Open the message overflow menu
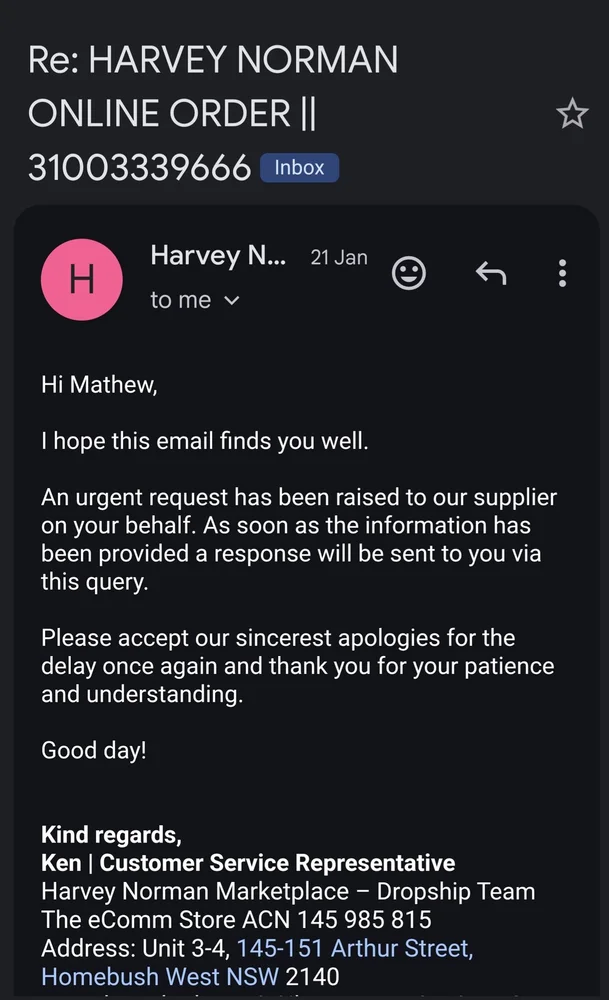The width and height of the screenshot is (609, 1000). click(x=563, y=273)
